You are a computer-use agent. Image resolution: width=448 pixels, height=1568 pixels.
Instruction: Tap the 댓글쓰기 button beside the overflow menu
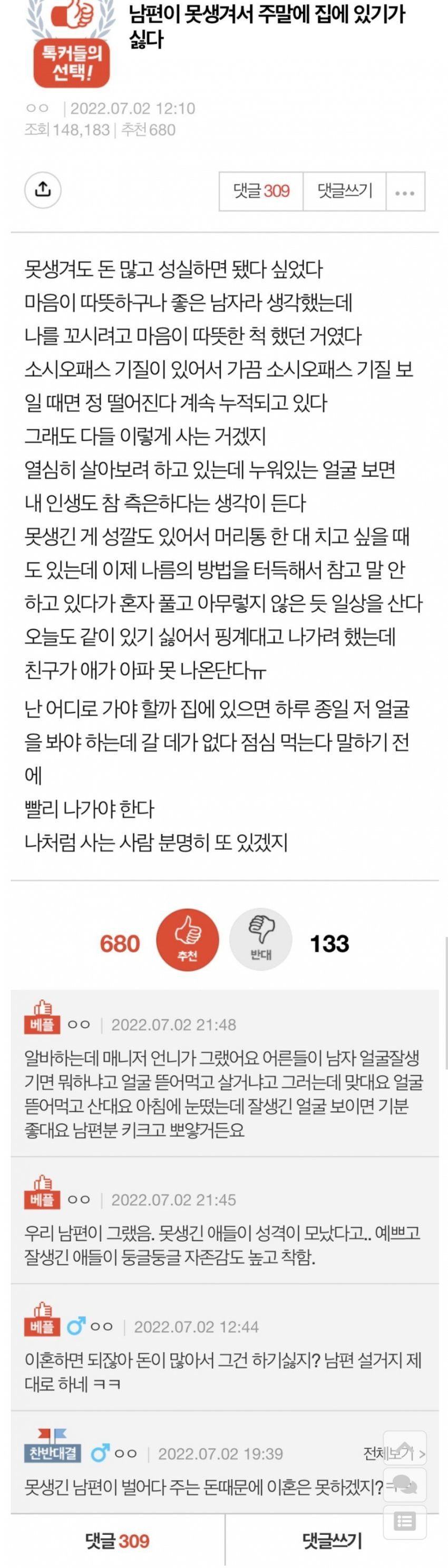click(x=345, y=191)
